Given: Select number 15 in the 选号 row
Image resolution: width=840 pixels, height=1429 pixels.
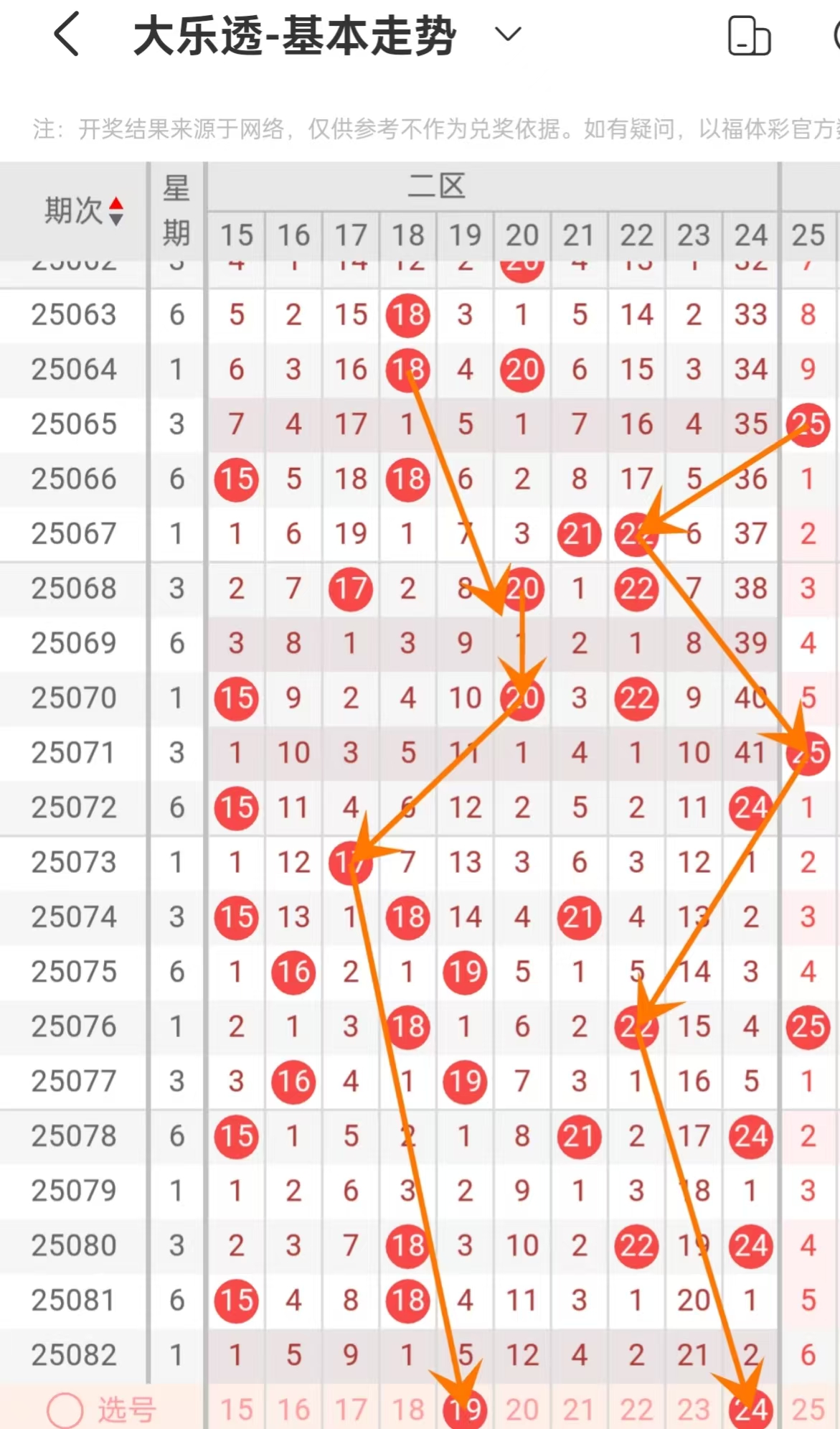Looking at the screenshot, I should pos(236,1410).
